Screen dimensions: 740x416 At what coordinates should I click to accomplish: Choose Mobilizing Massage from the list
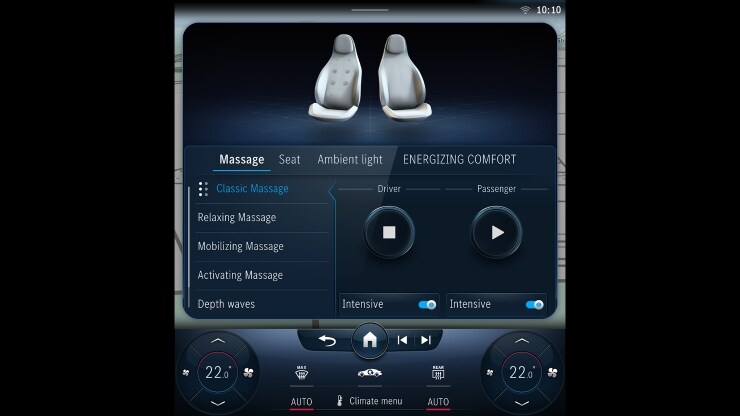pyautogui.click(x=241, y=246)
